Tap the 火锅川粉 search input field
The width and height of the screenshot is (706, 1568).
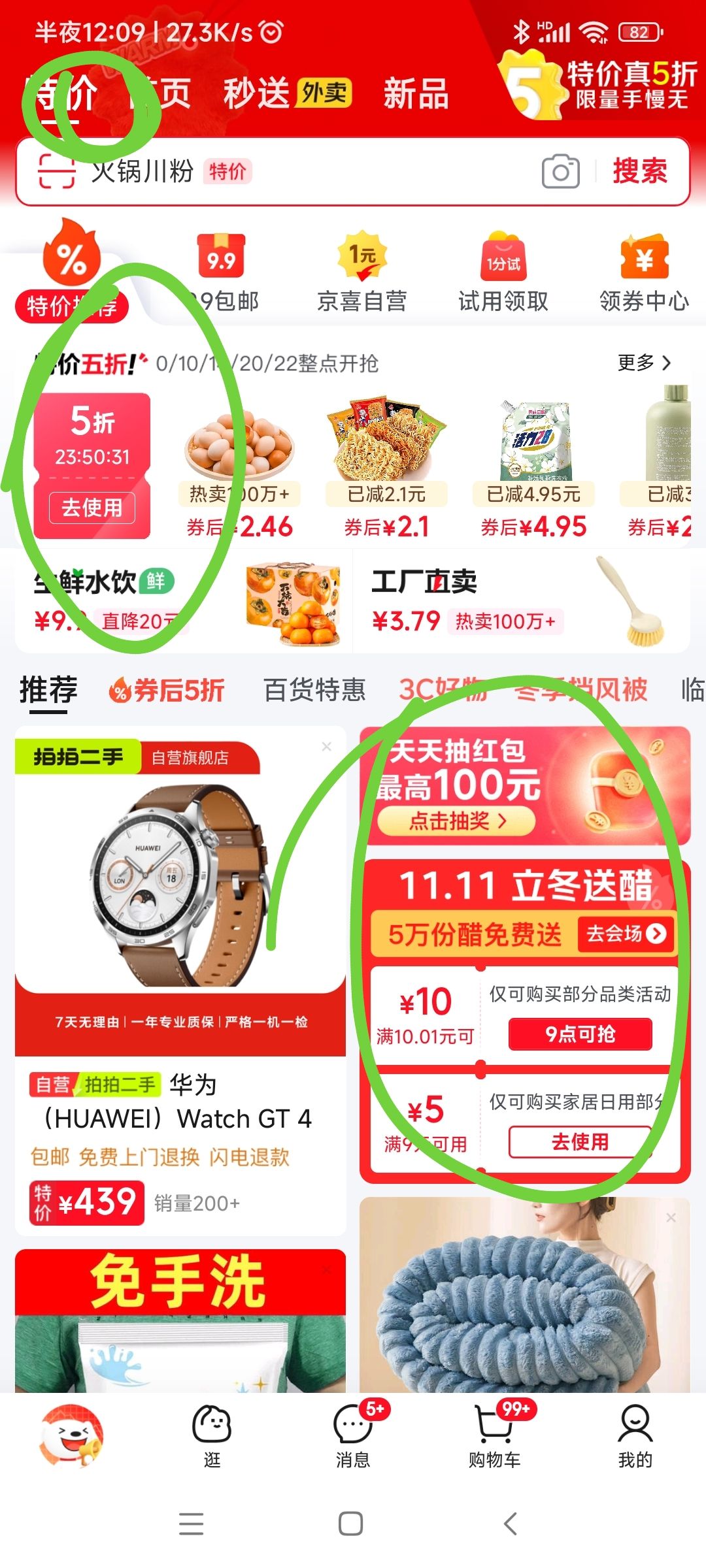[x=196, y=172]
